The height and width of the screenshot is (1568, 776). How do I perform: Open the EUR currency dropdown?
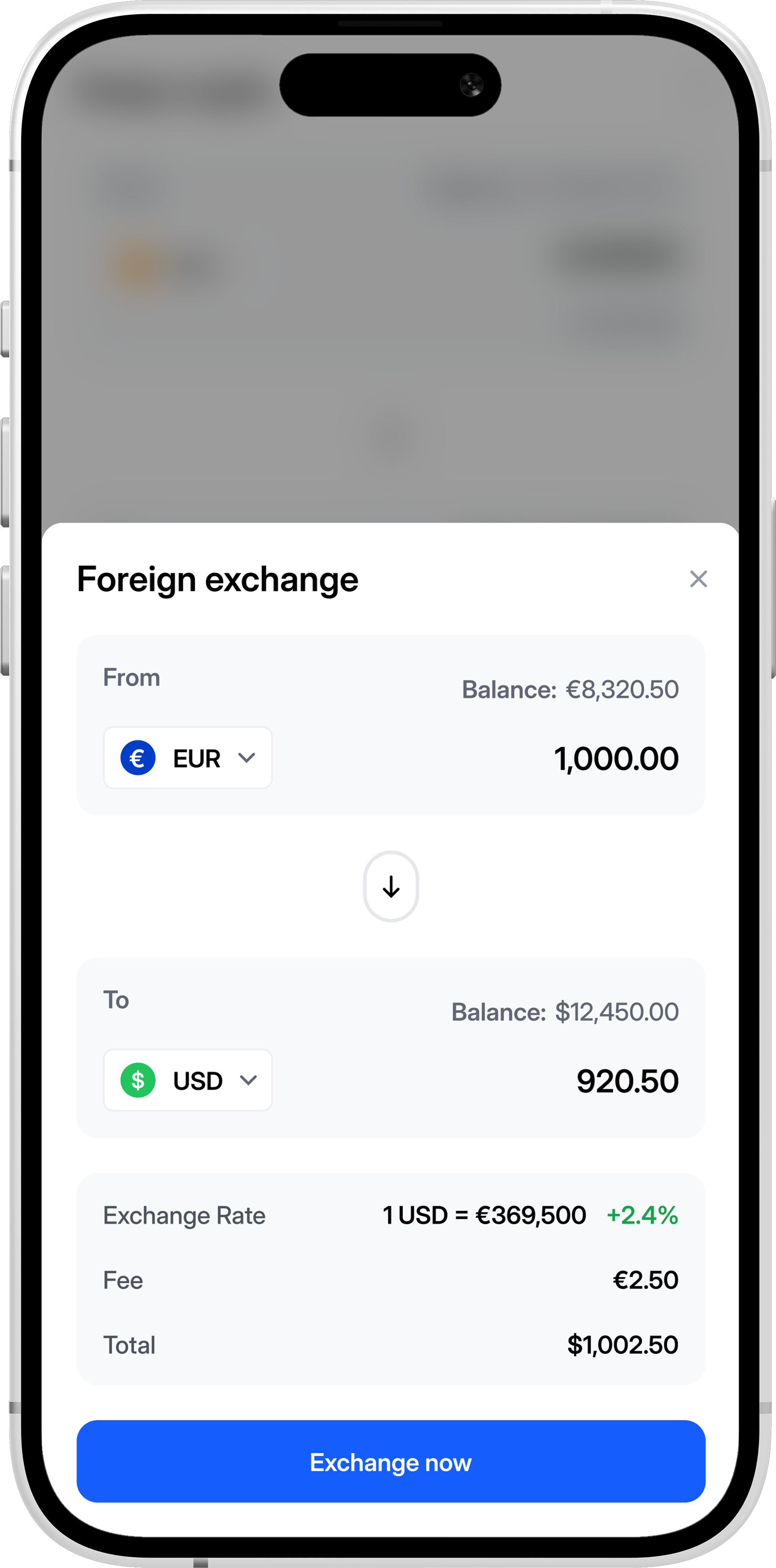[188, 758]
